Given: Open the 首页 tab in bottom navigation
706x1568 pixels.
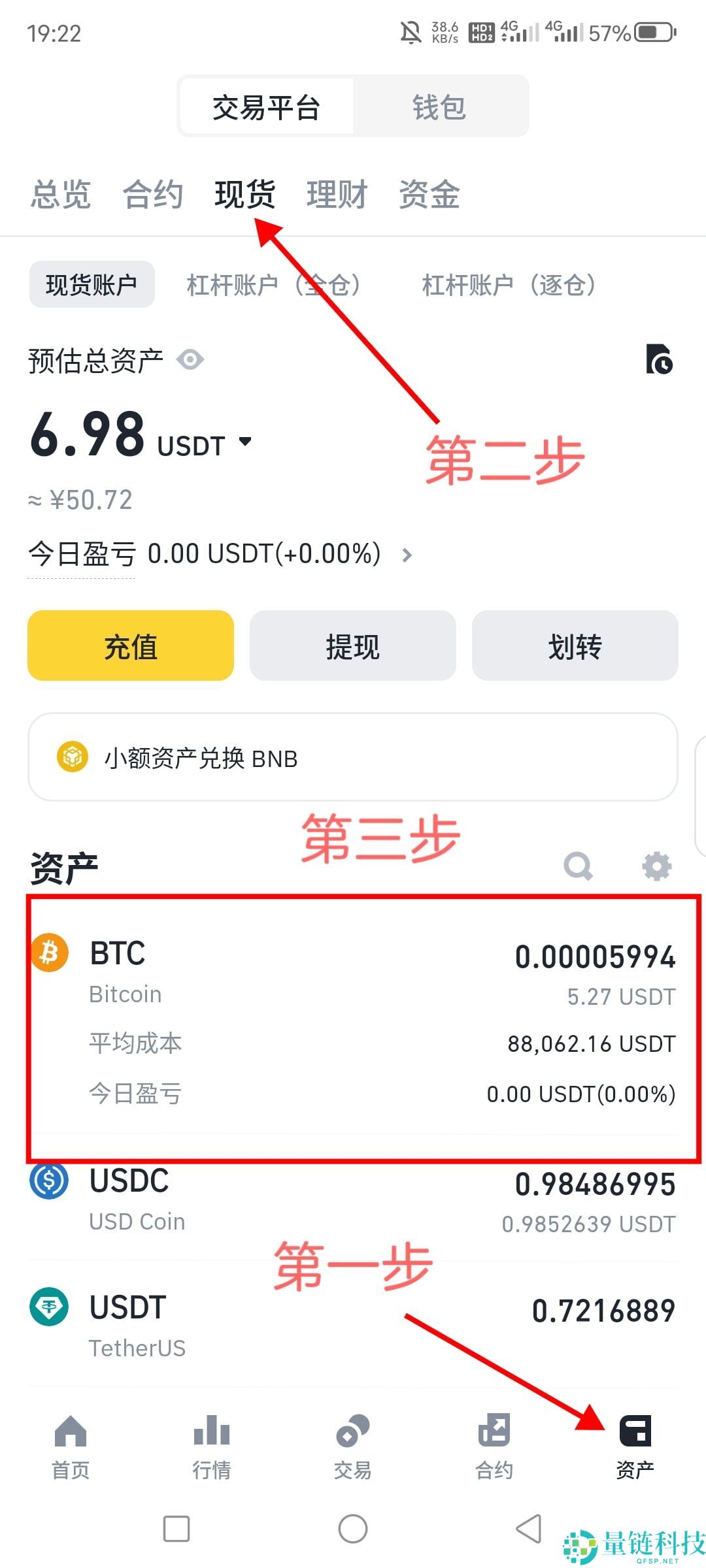Looking at the screenshot, I should [69, 1457].
